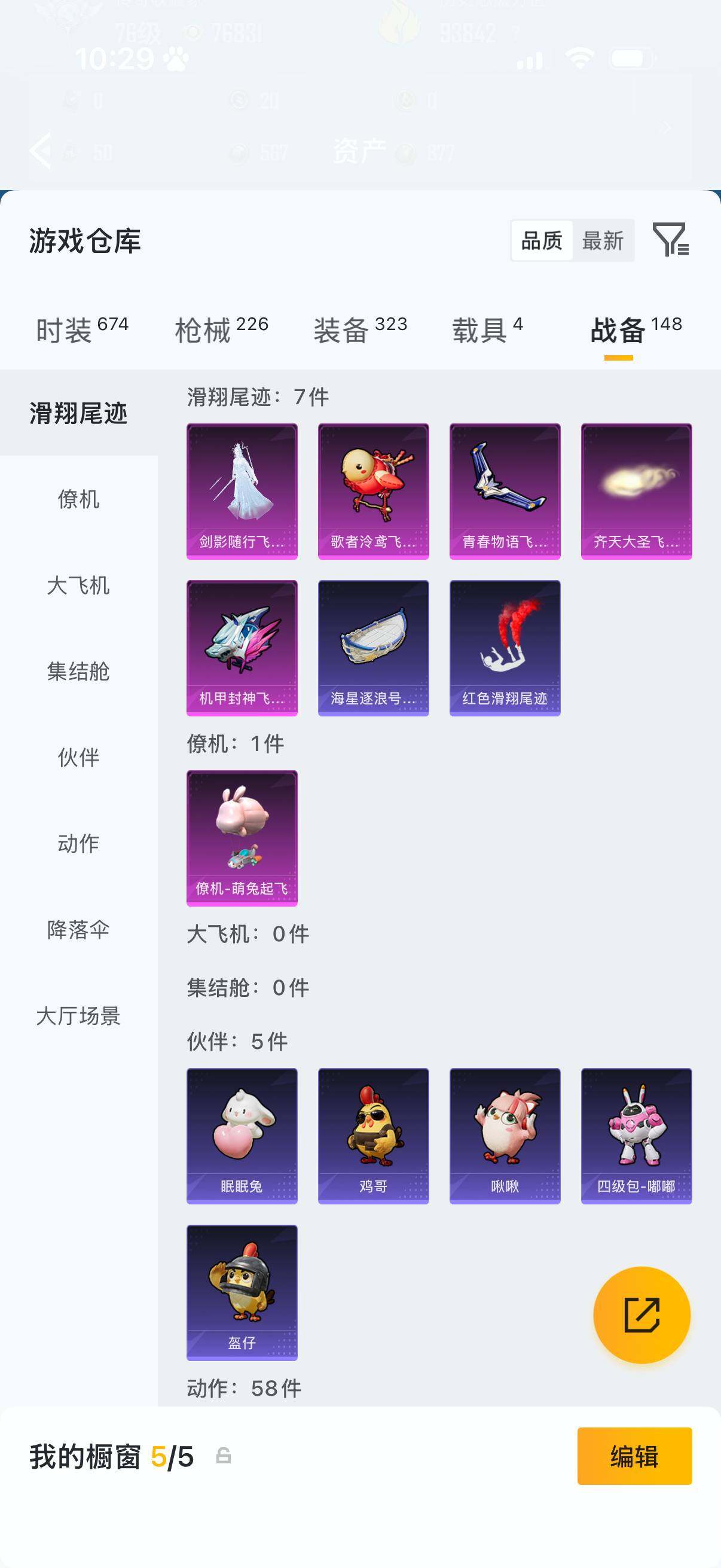The height and width of the screenshot is (1568, 721).
Task: Select 大飞机 in the side category list
Action: [x=78, y=585]
